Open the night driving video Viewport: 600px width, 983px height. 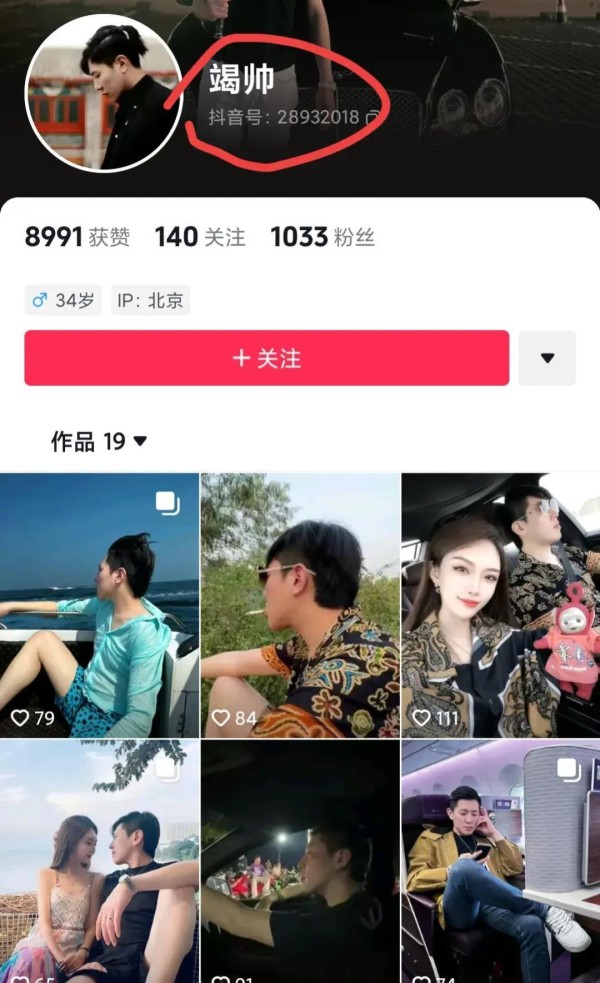point(300,861)
